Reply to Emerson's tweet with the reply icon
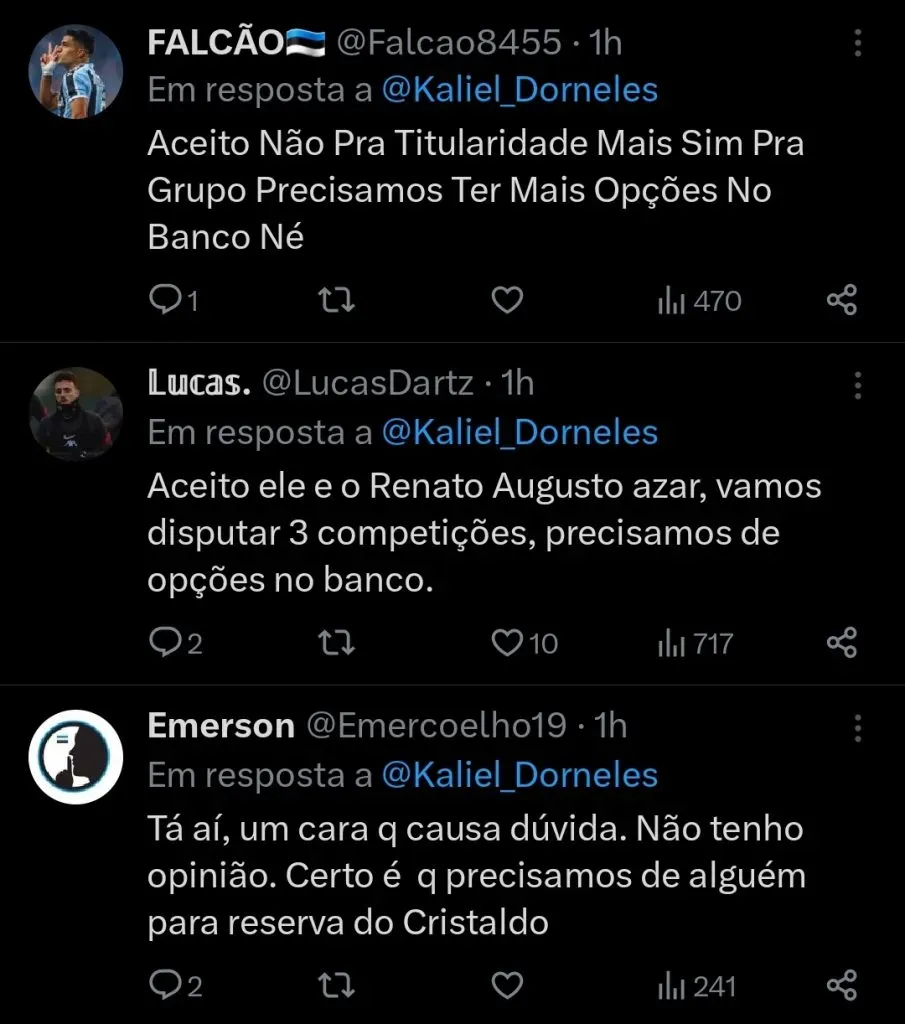Viewport: 905px width, 1024px height. click(x=164, y=985)
